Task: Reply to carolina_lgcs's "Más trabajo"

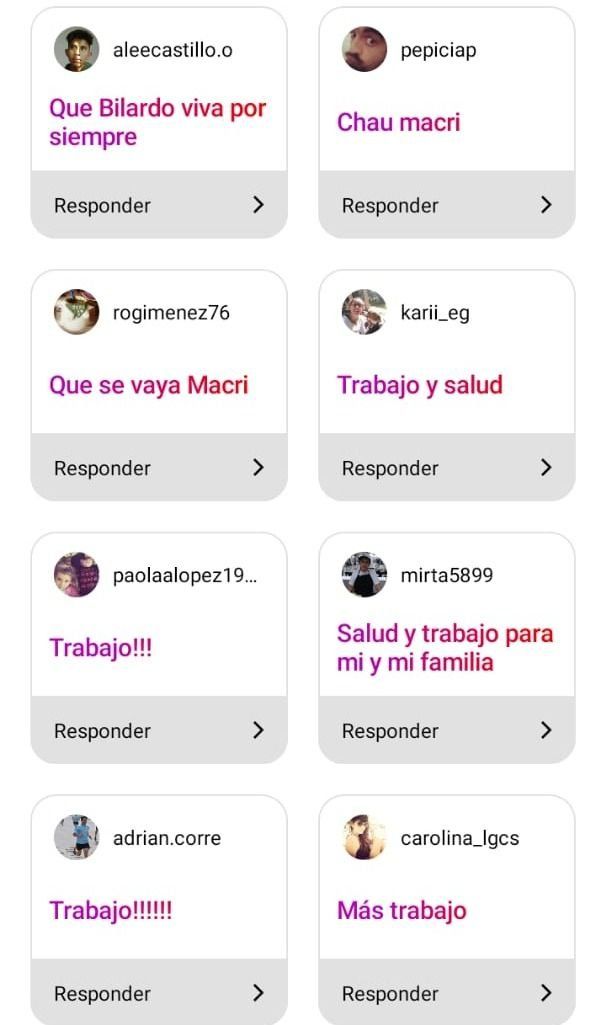Action: 446,994
